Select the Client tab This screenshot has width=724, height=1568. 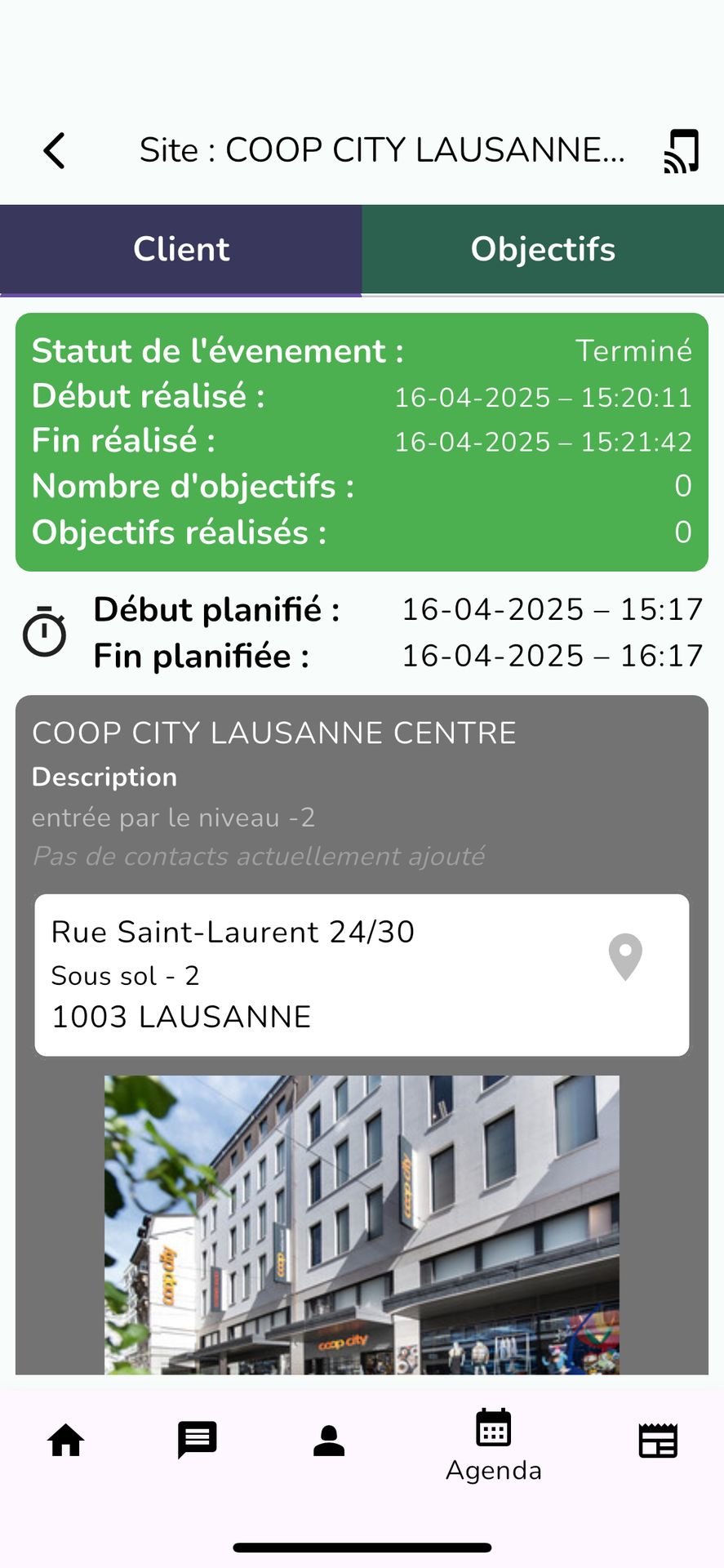pos(181,249)
